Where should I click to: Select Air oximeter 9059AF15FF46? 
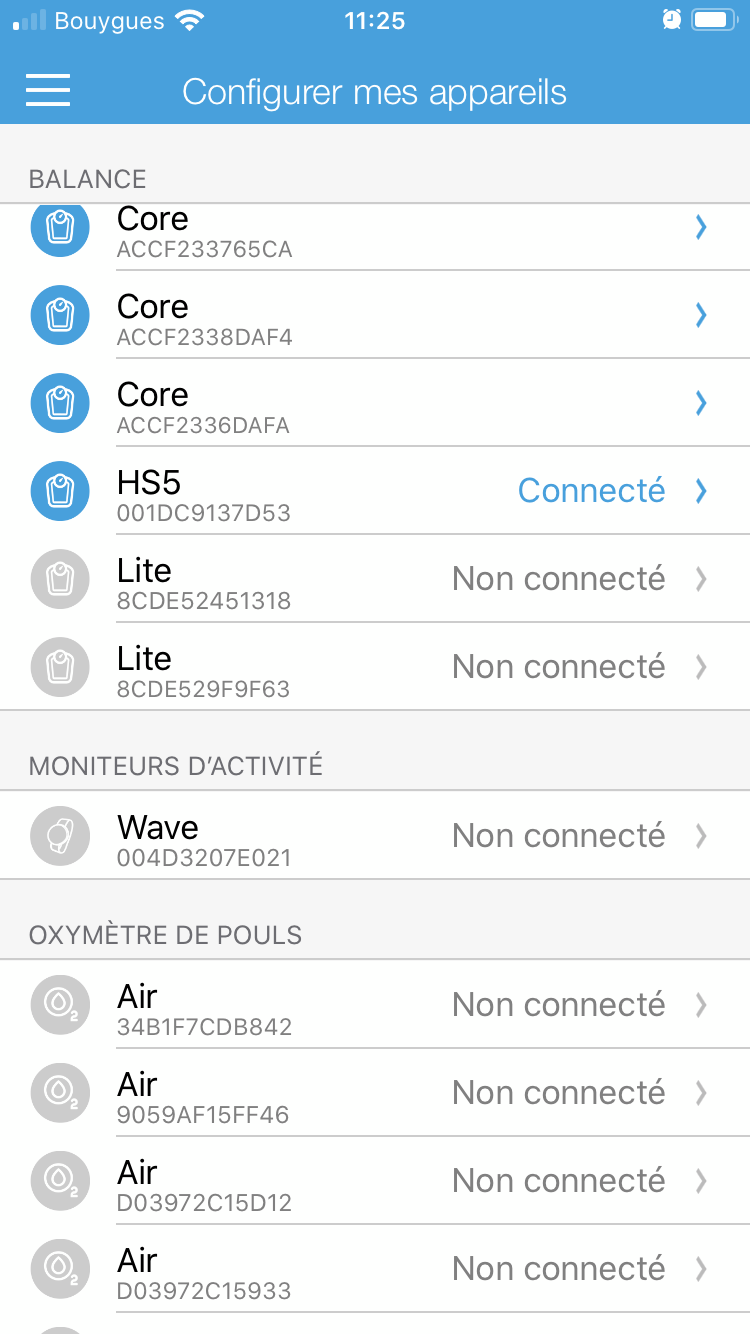[375, 1092]
